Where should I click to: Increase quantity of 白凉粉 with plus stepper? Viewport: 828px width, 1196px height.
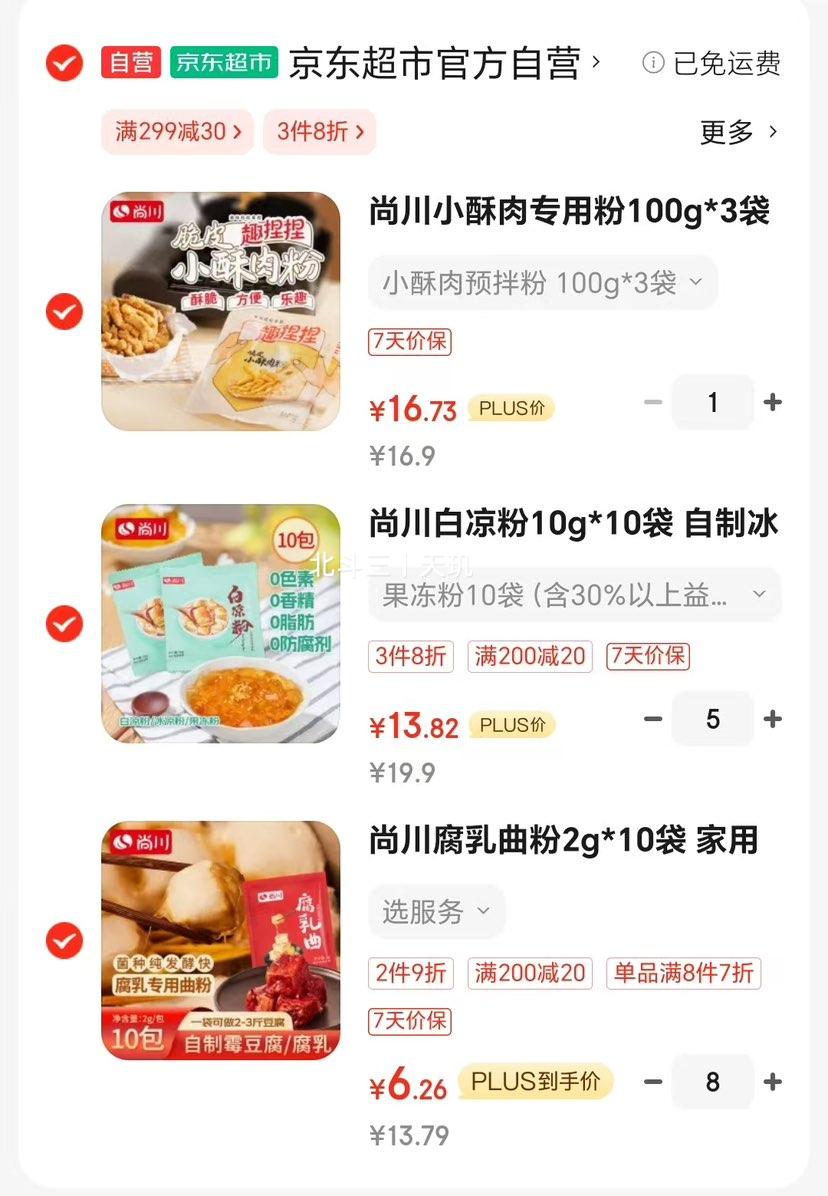[772, 719]
